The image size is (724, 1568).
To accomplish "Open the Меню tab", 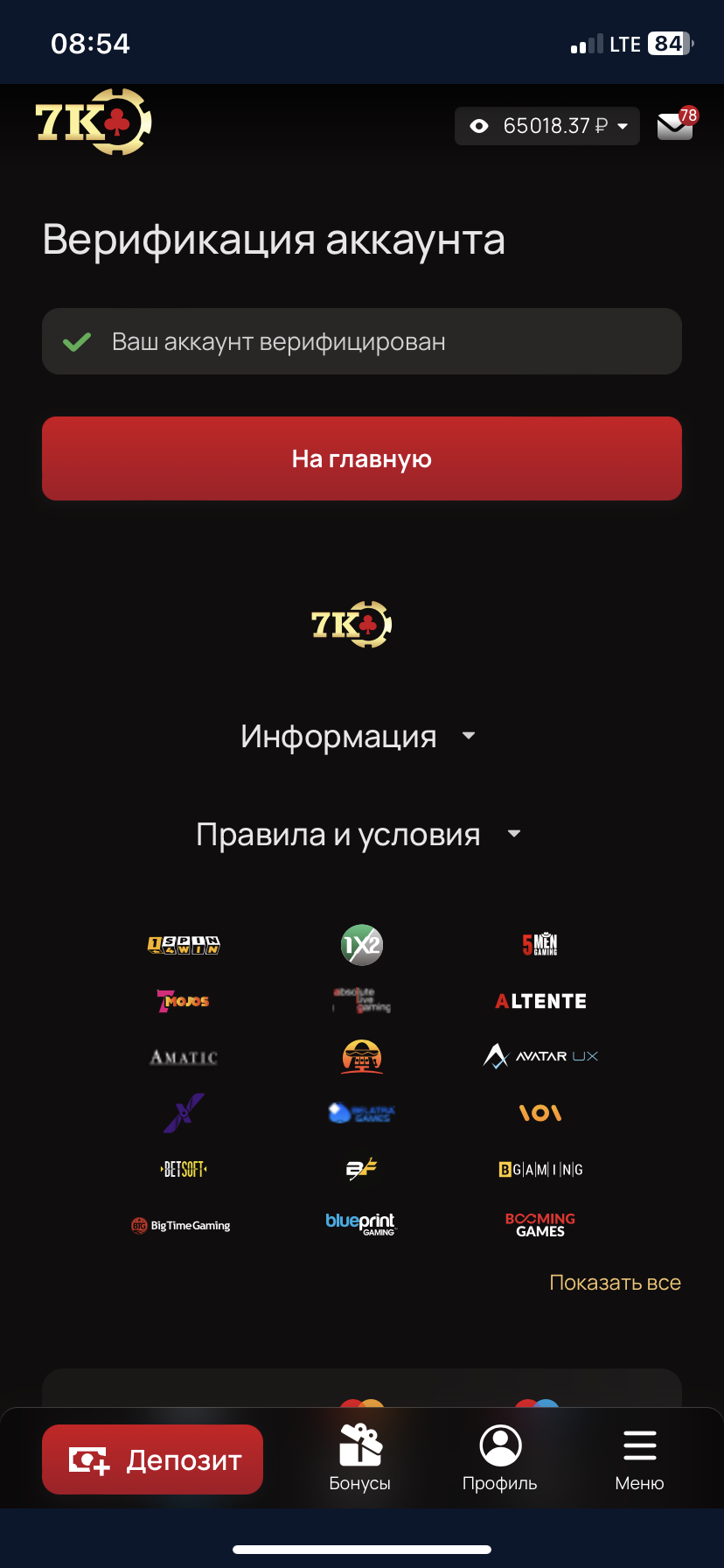I will (639, 1458).
